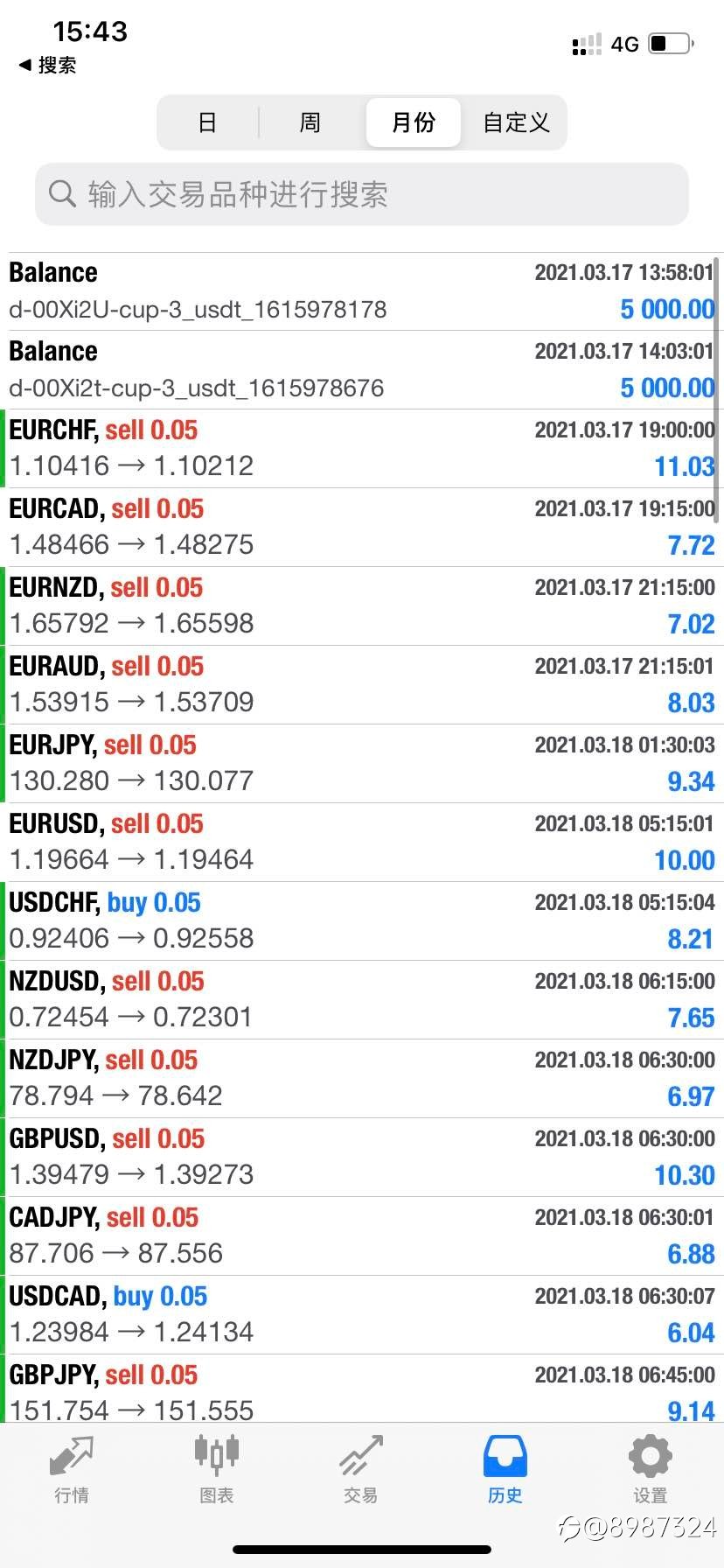Open the GBPUSD sell 0.05 trade row
This screenshot has height=1568, width=724.
pyautogui.click(x=362, y=1157)
